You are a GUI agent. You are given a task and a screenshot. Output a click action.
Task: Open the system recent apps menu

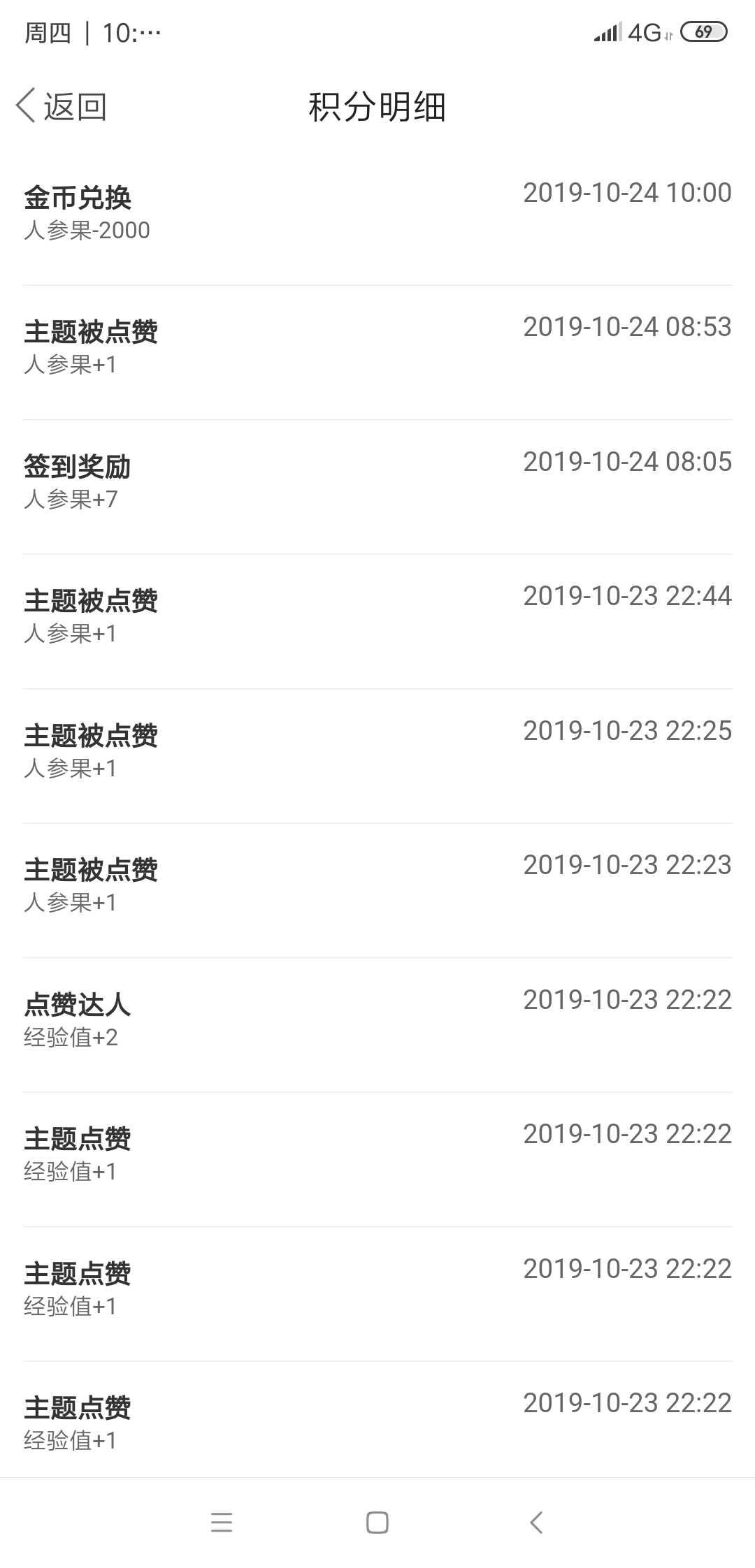point(222,1522)
